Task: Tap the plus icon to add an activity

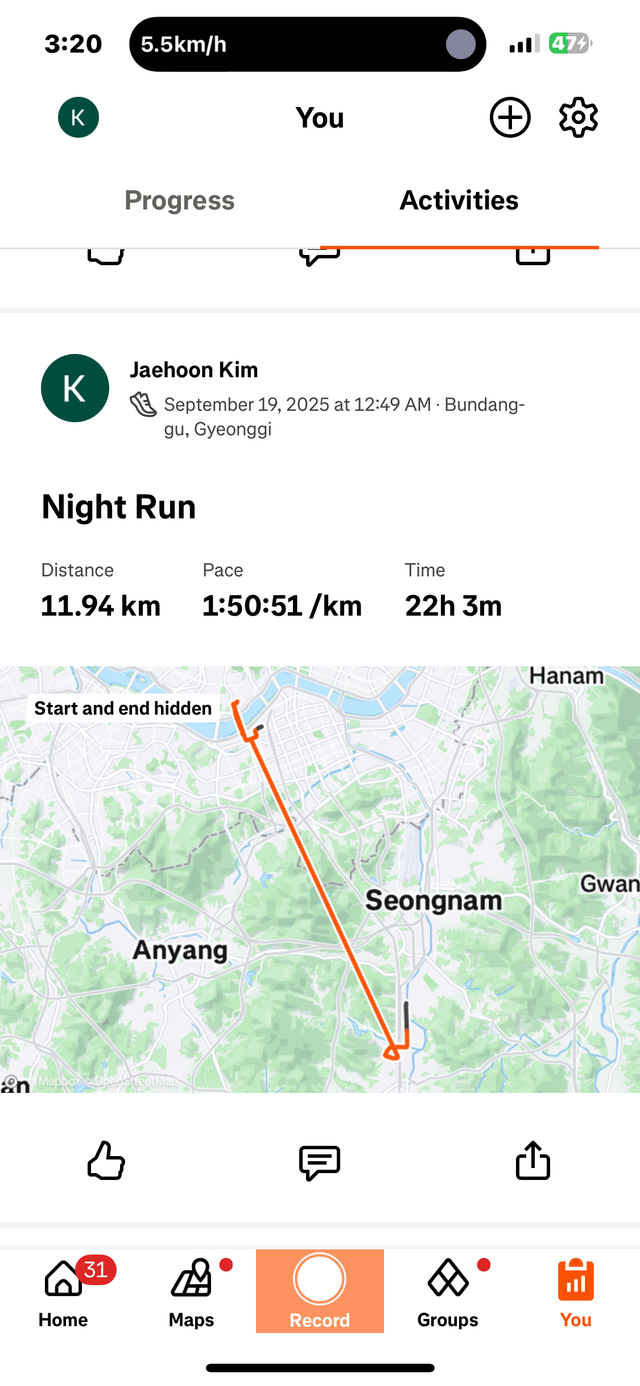Action: [510, 118]
